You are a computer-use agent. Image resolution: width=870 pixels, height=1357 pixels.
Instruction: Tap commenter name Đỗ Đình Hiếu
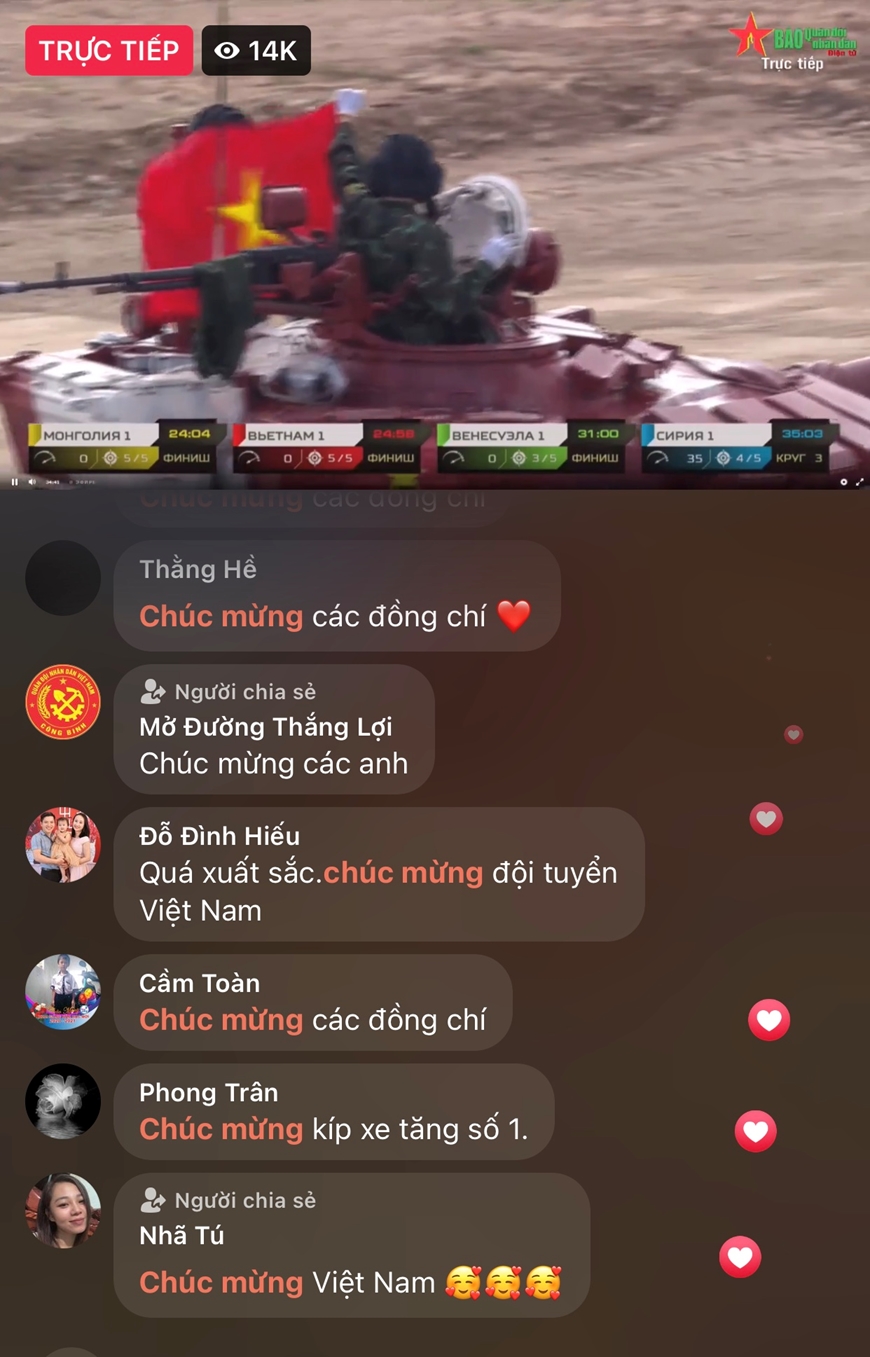(x=219, y=836)
